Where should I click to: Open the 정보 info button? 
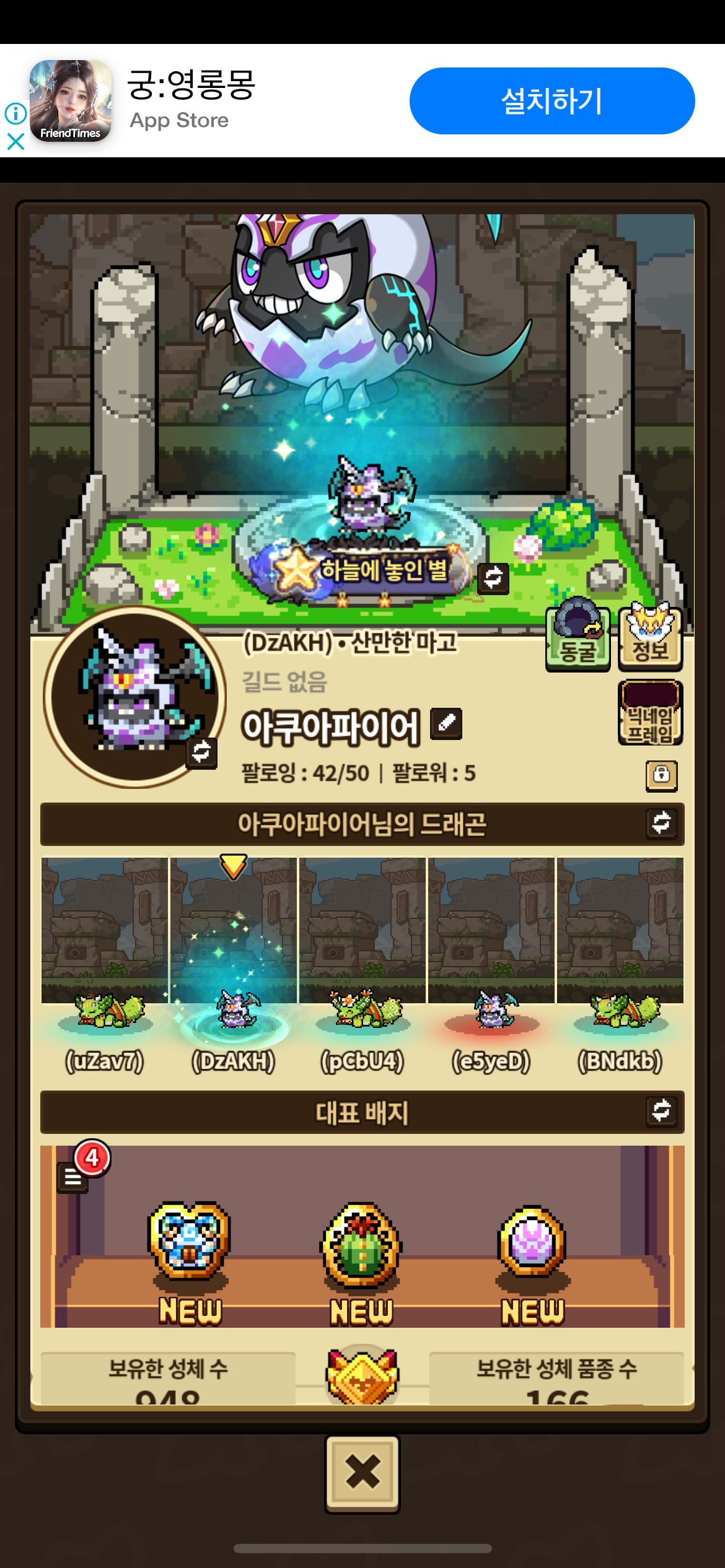[x=651, y=635]
